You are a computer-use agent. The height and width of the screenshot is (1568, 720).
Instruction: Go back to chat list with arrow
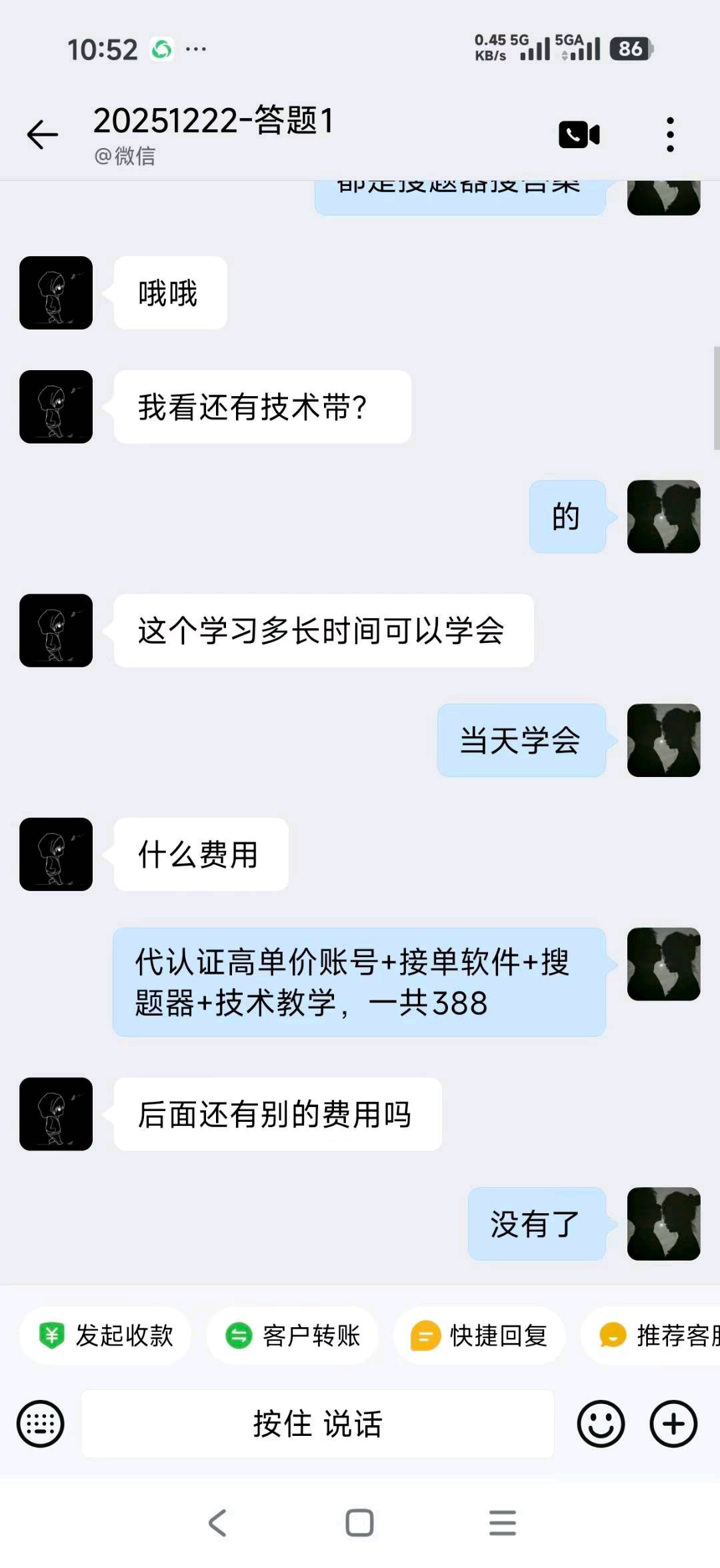(42, 133)
